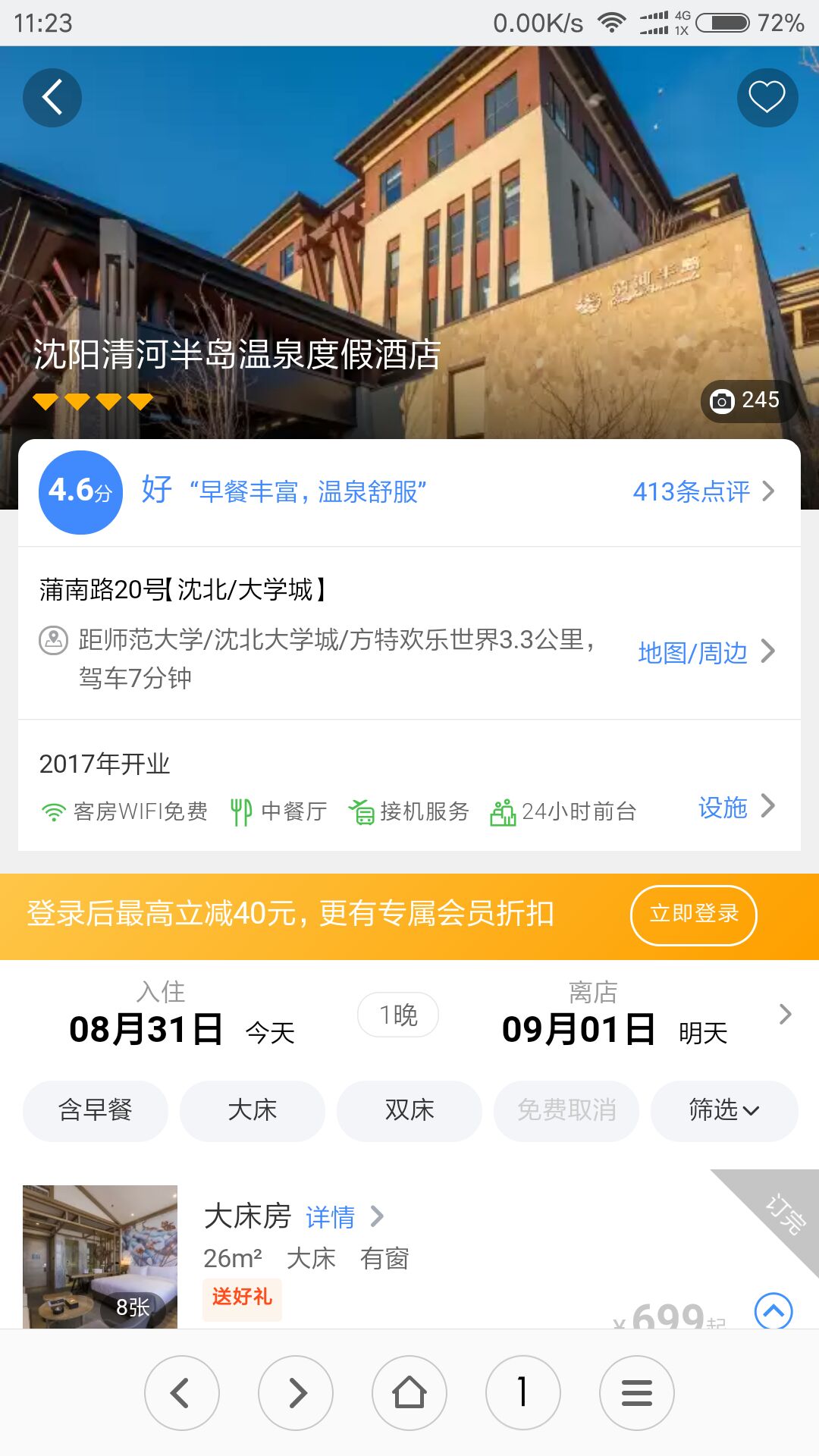
Task: Filter rooms by 含早餐
Action: (96, 1110)
